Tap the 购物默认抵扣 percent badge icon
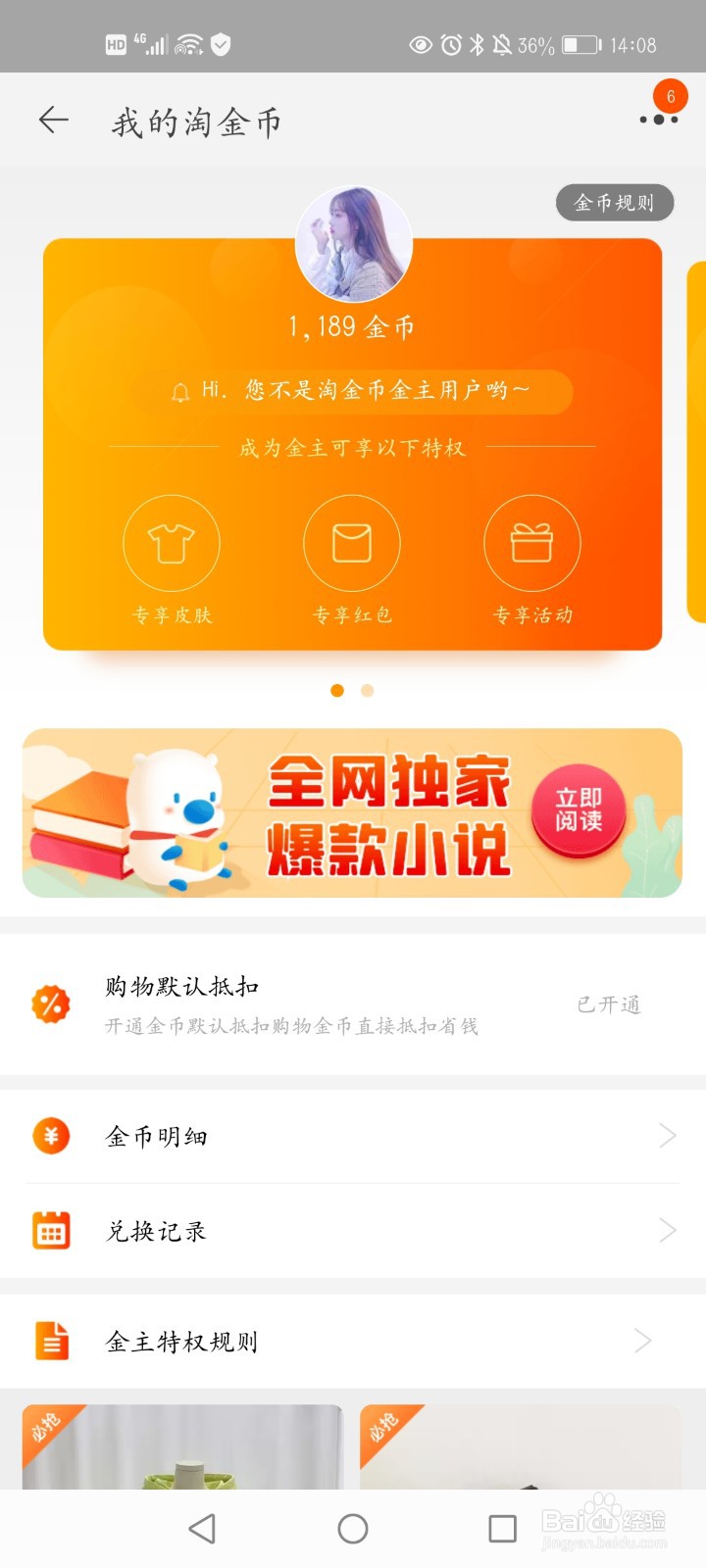Screen dimensions: 706x1568 [x=51, y=1002]
